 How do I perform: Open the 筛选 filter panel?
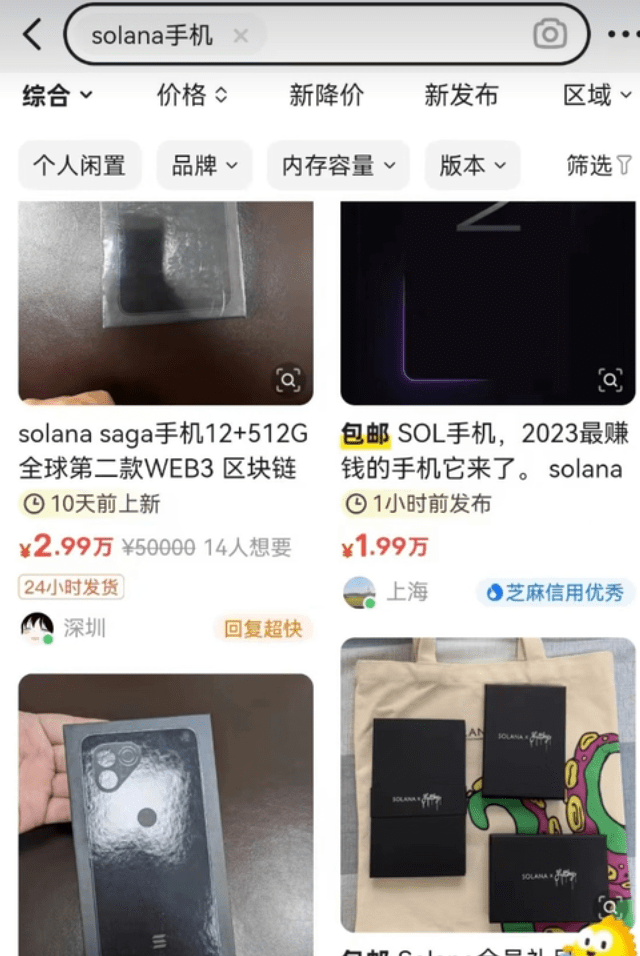tap(599, 166)
